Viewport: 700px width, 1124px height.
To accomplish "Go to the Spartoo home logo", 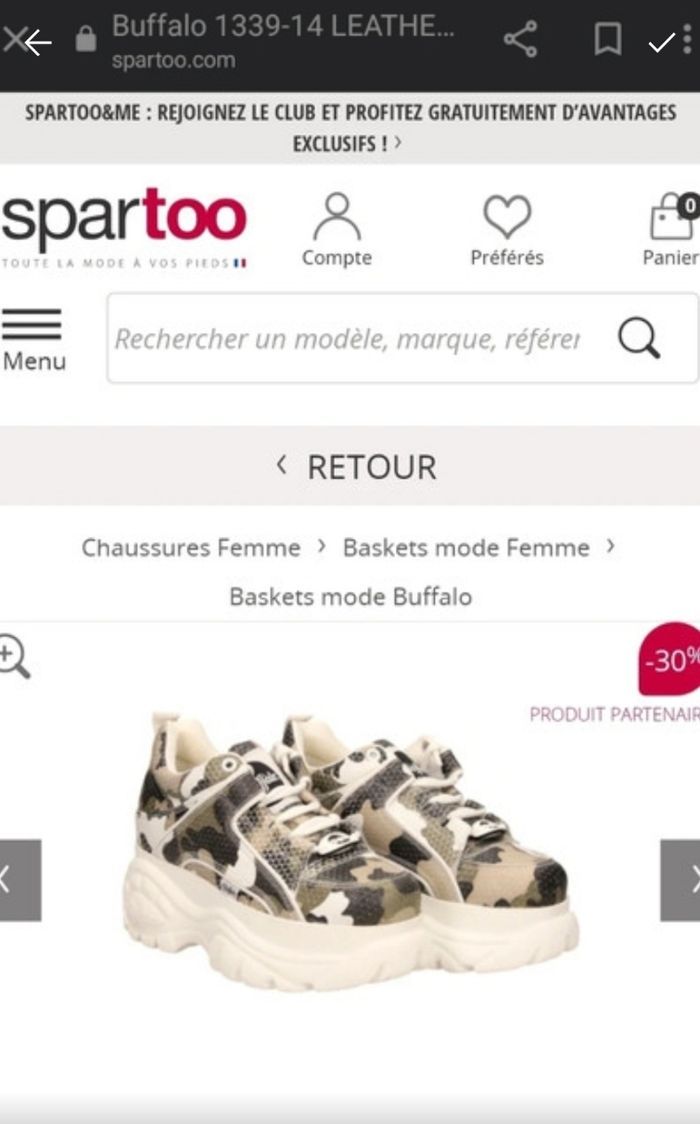I will click(x=124, y=226).
